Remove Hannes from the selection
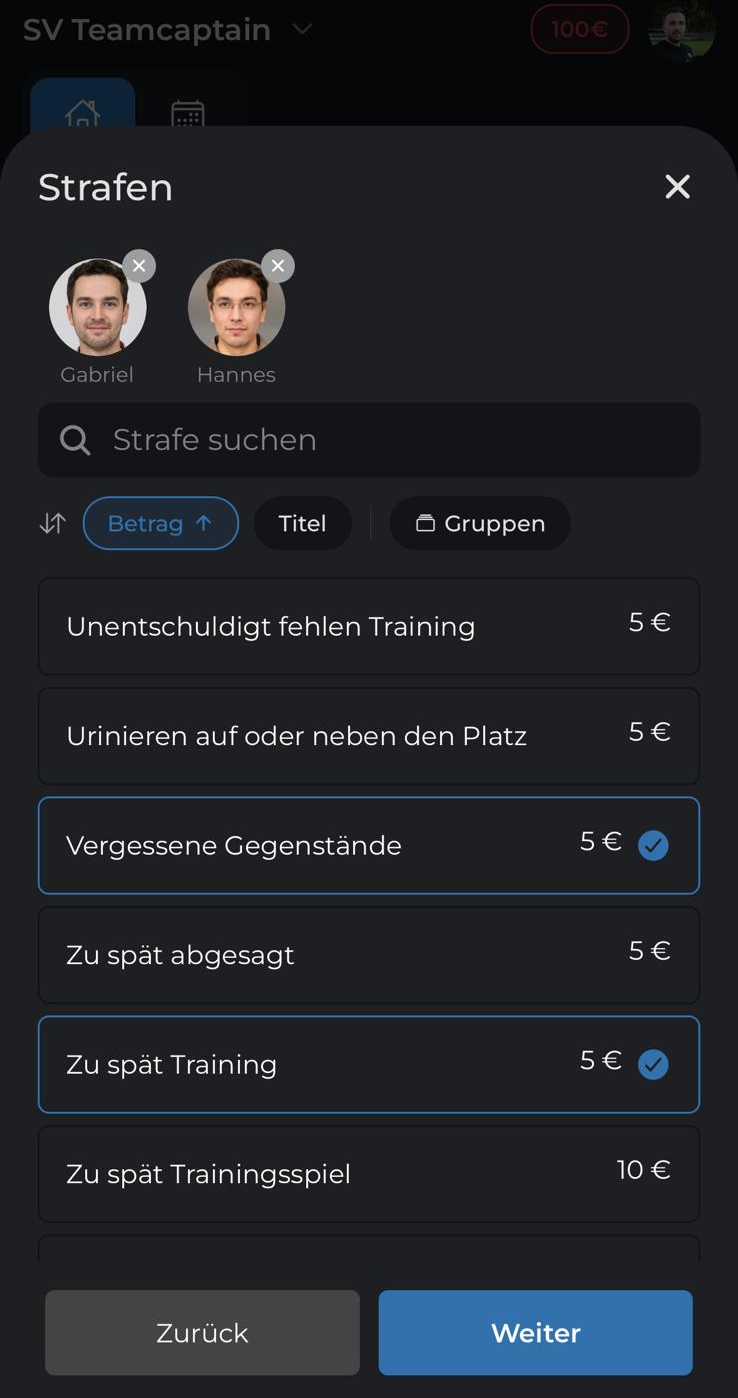The width and height of the screenshot is (738, 1398). point(278,266)
